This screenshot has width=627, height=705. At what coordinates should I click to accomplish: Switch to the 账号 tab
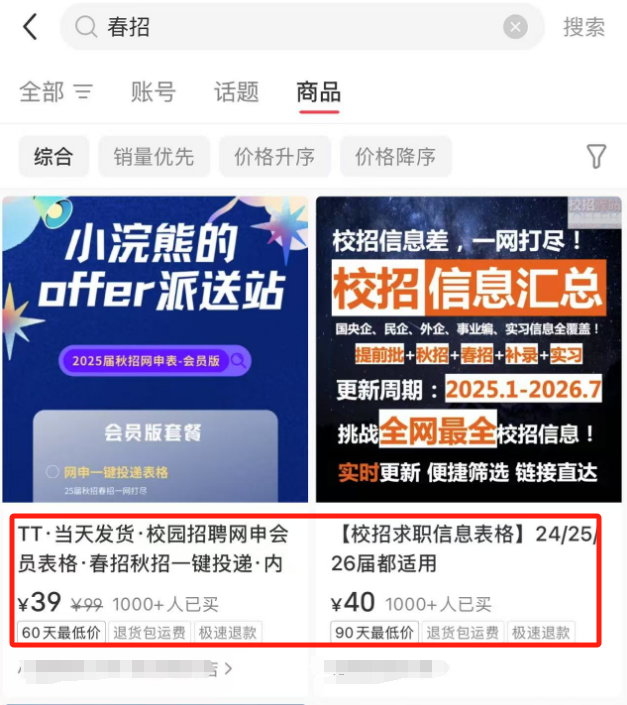[153, 92]
